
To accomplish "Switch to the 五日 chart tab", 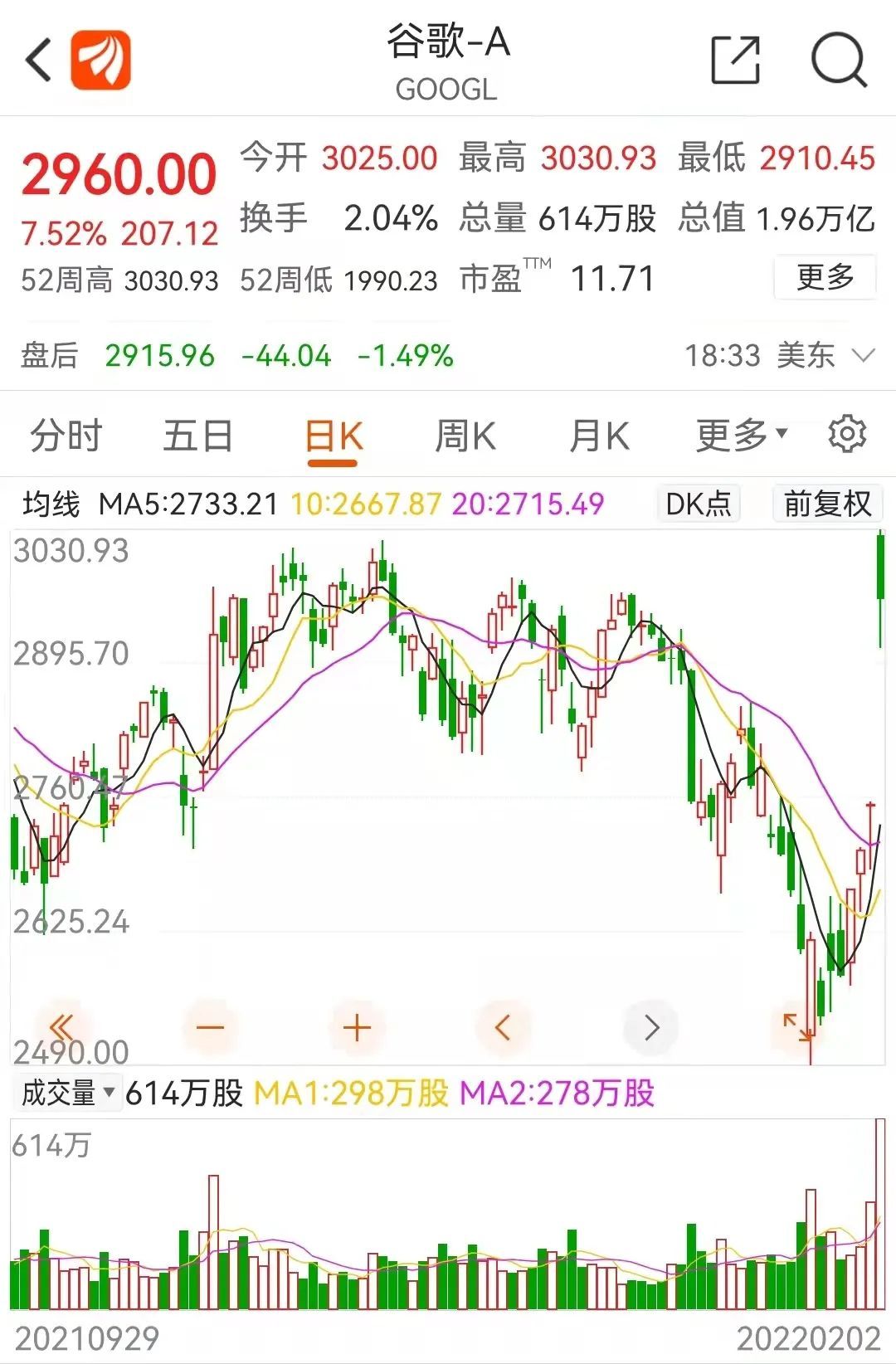I will click(x=197, y=436).
